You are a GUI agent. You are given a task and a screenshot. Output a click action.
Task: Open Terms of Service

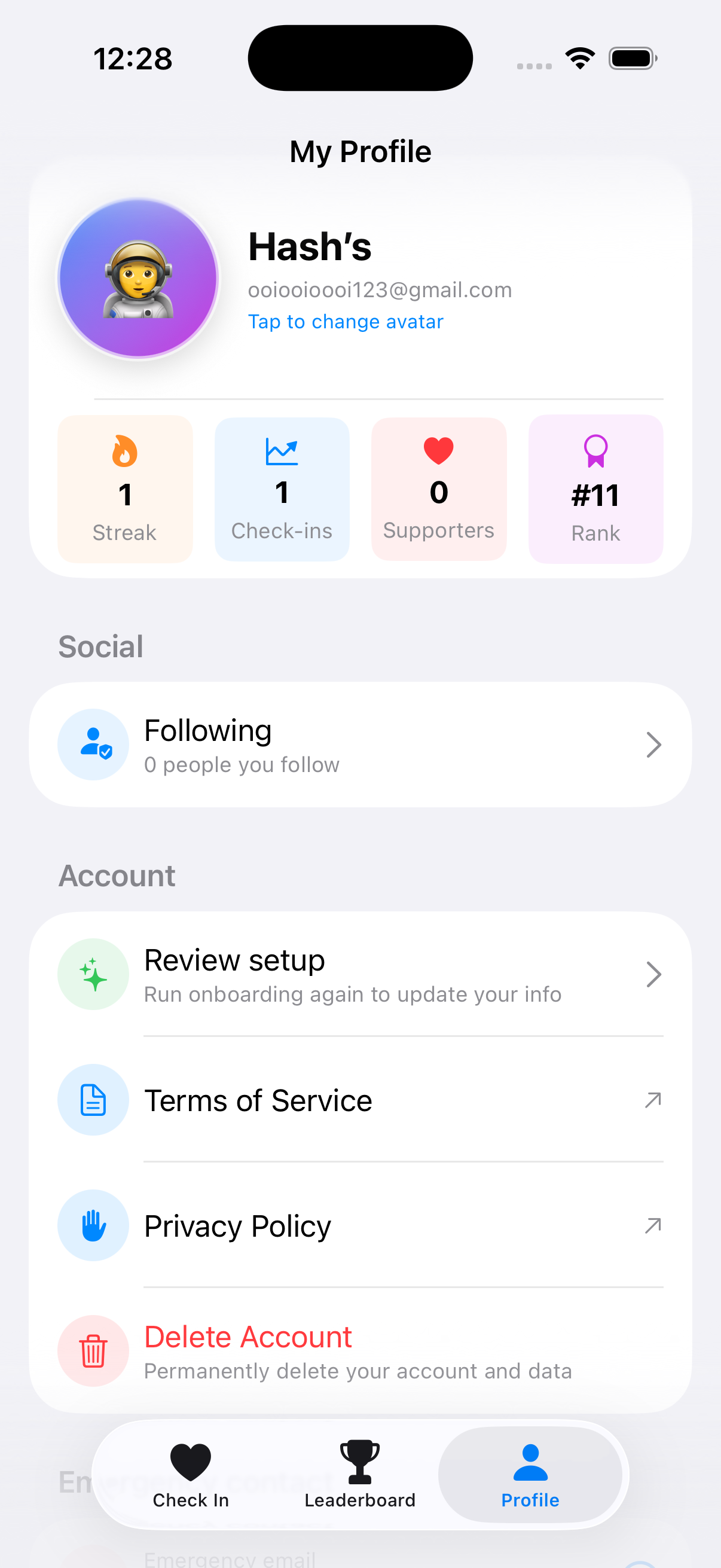(360, 1100)
